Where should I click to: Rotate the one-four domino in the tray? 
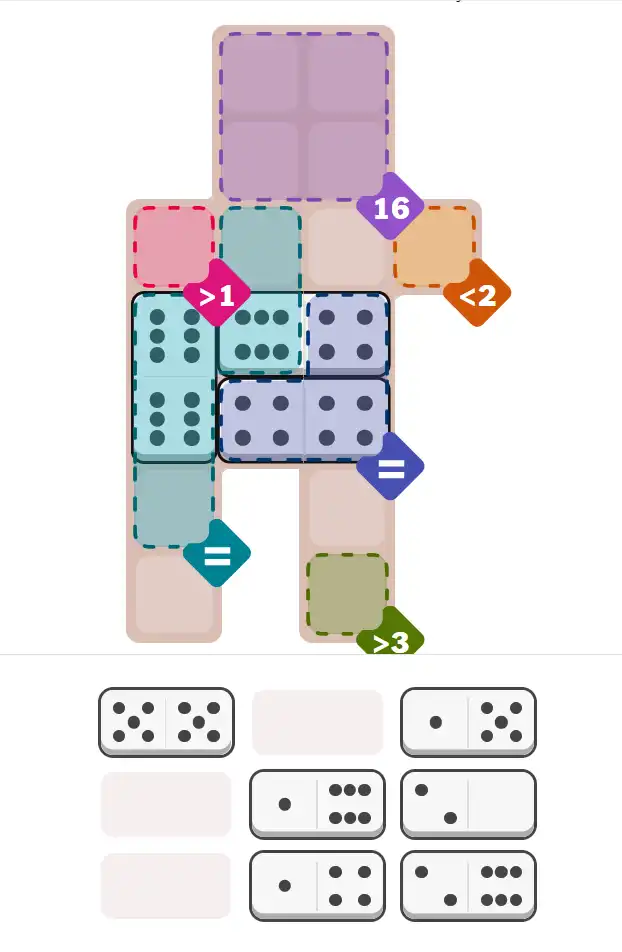coord(317,884)
